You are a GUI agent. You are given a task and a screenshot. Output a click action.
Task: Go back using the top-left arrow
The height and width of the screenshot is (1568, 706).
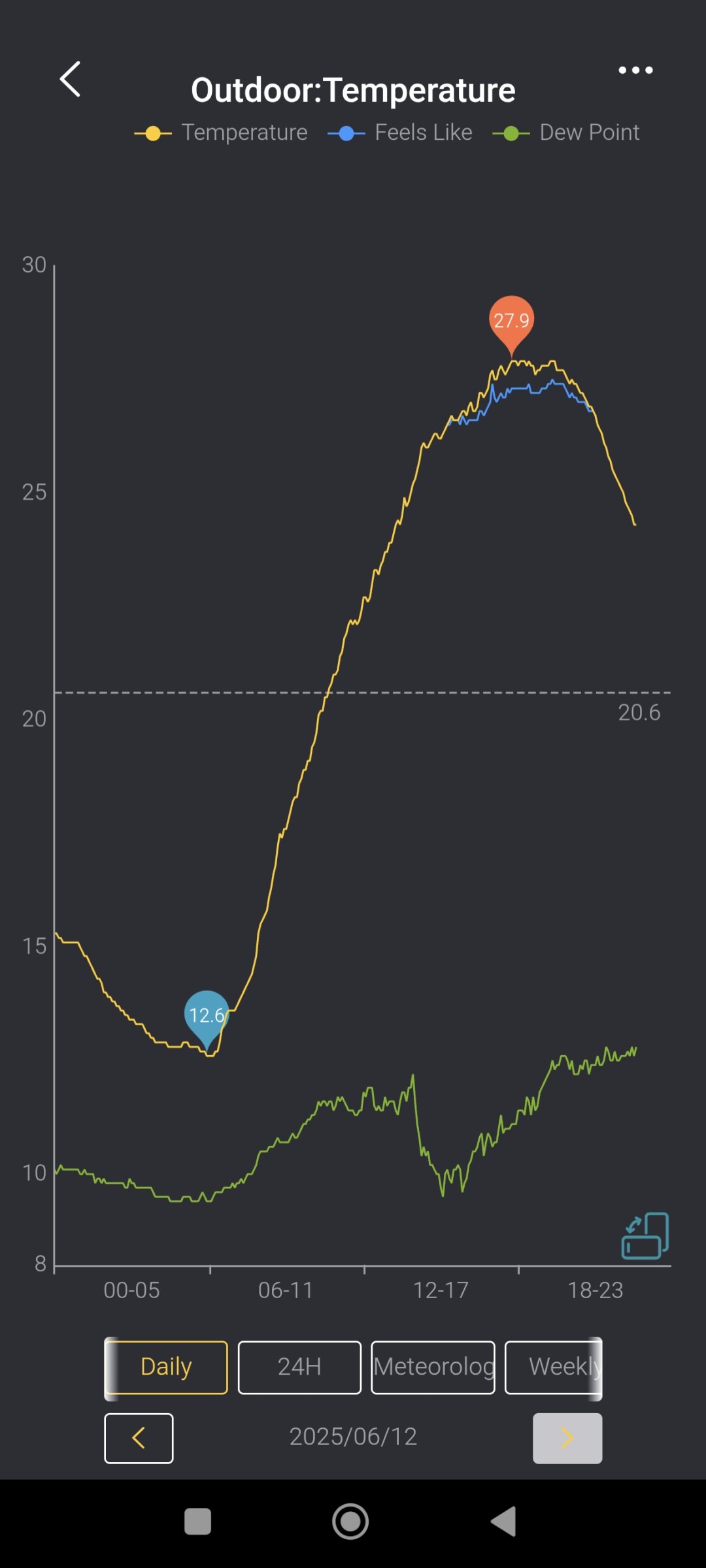(x=70, y=79)
